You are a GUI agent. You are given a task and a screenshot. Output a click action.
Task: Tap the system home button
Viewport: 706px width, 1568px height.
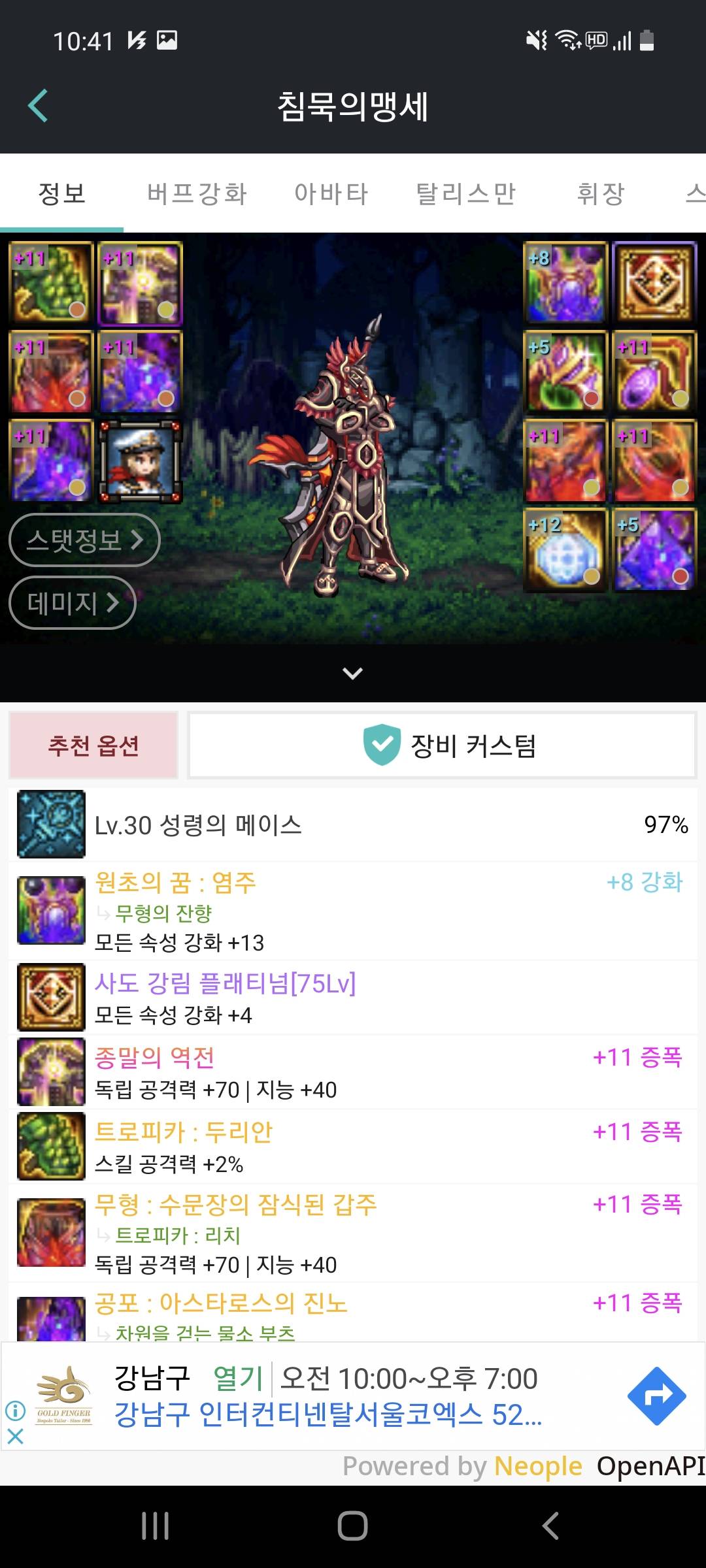353,1526
